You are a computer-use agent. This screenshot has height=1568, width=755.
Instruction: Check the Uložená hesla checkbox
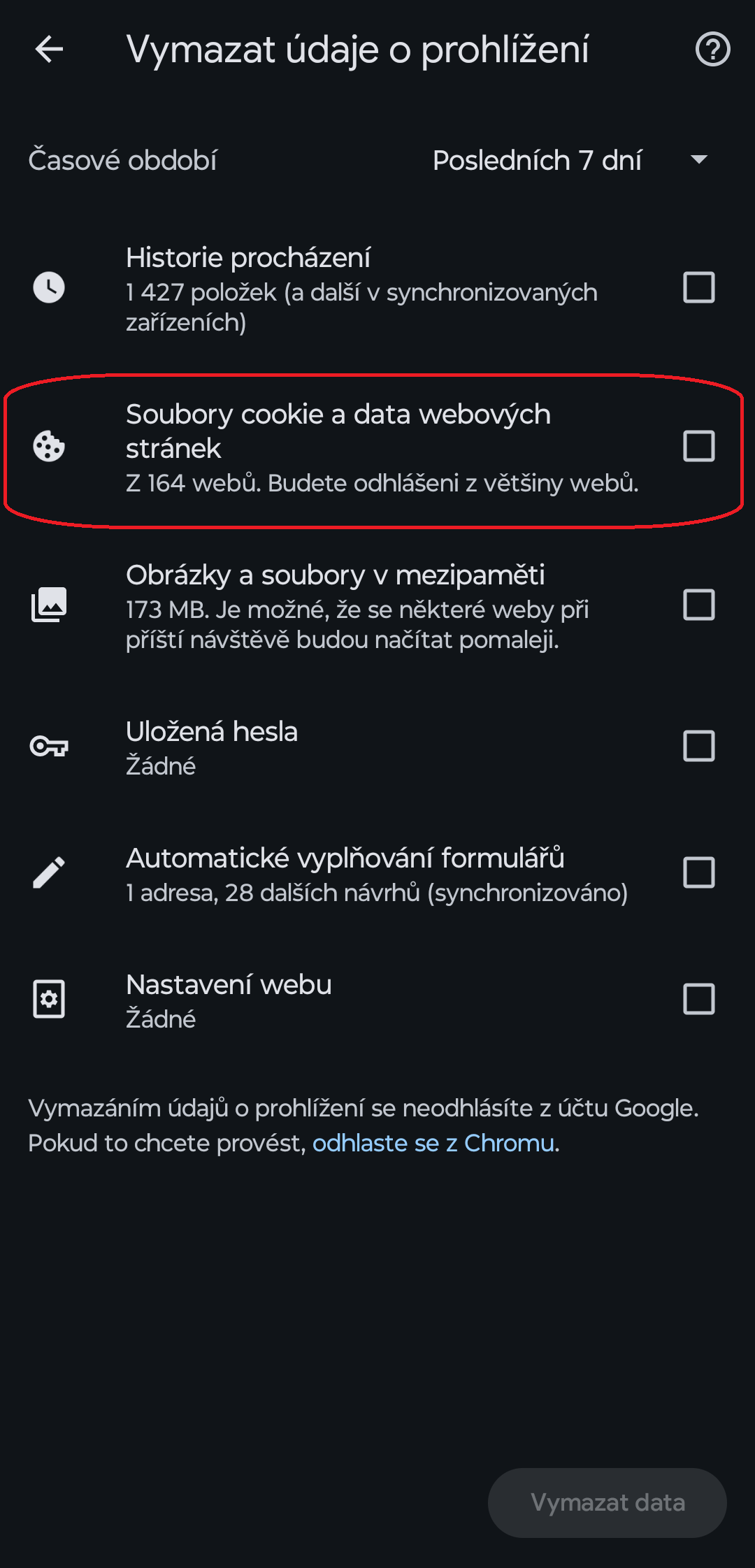pos(698,746)
